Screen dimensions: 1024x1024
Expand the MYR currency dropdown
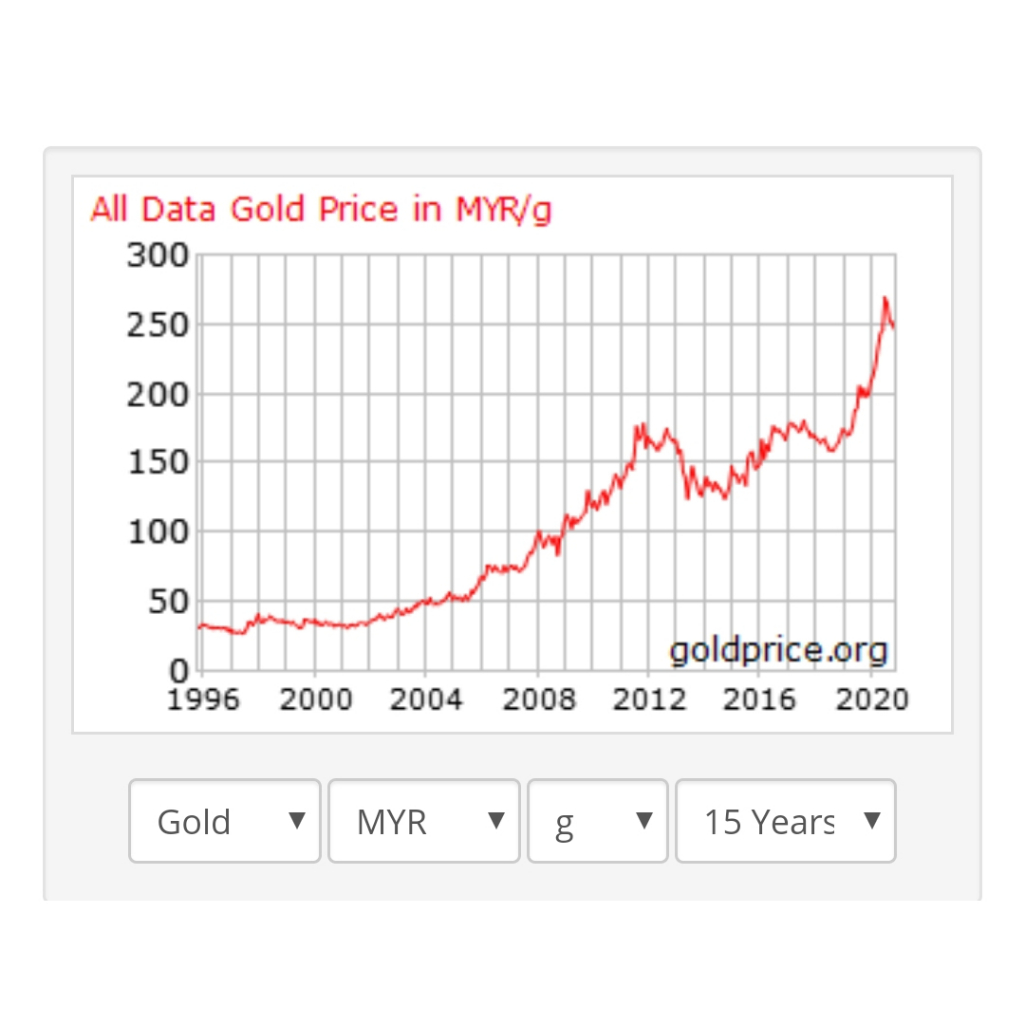(424, 821)
